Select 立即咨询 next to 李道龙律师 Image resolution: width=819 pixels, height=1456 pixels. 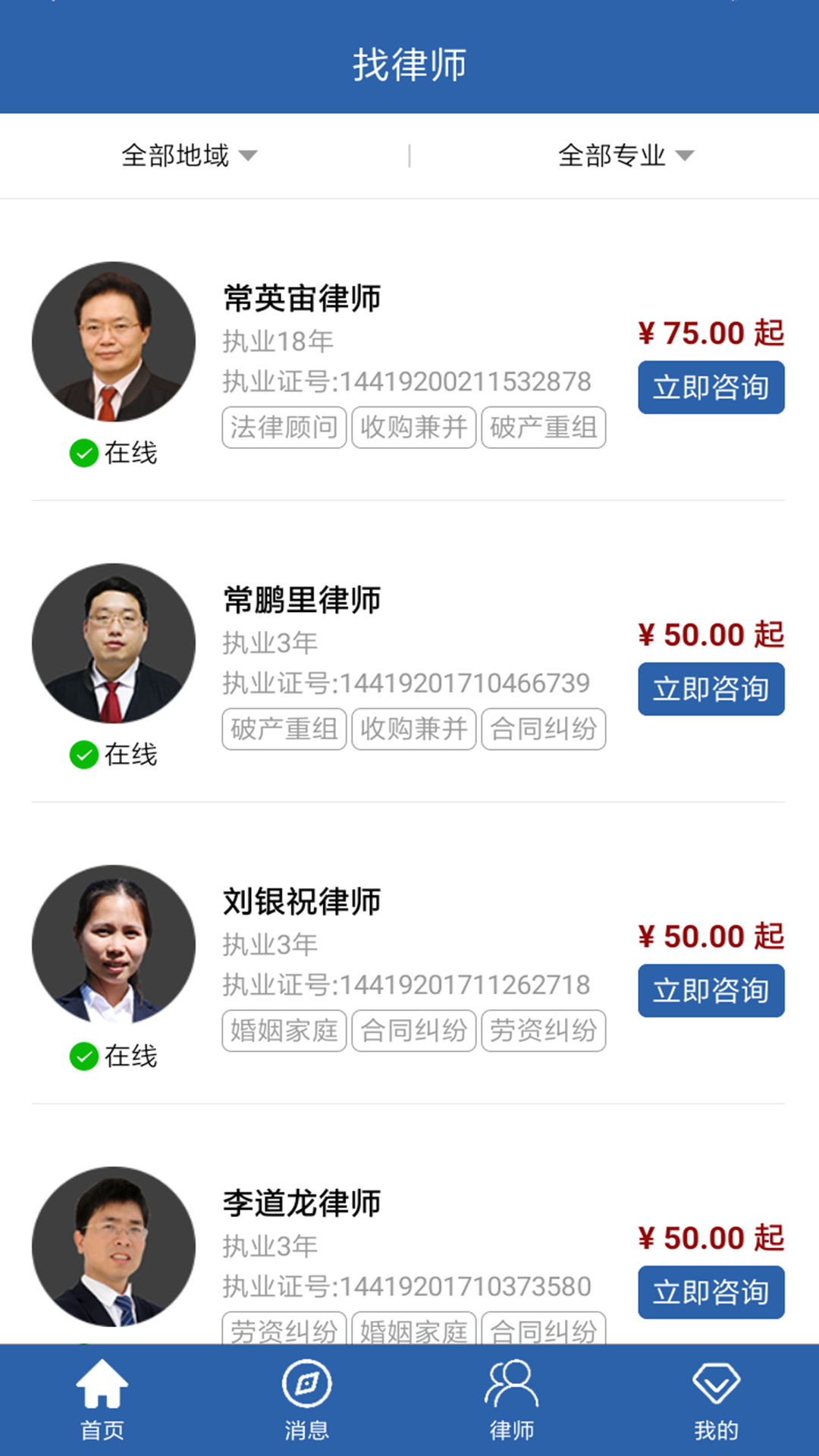click(711, 1292)
